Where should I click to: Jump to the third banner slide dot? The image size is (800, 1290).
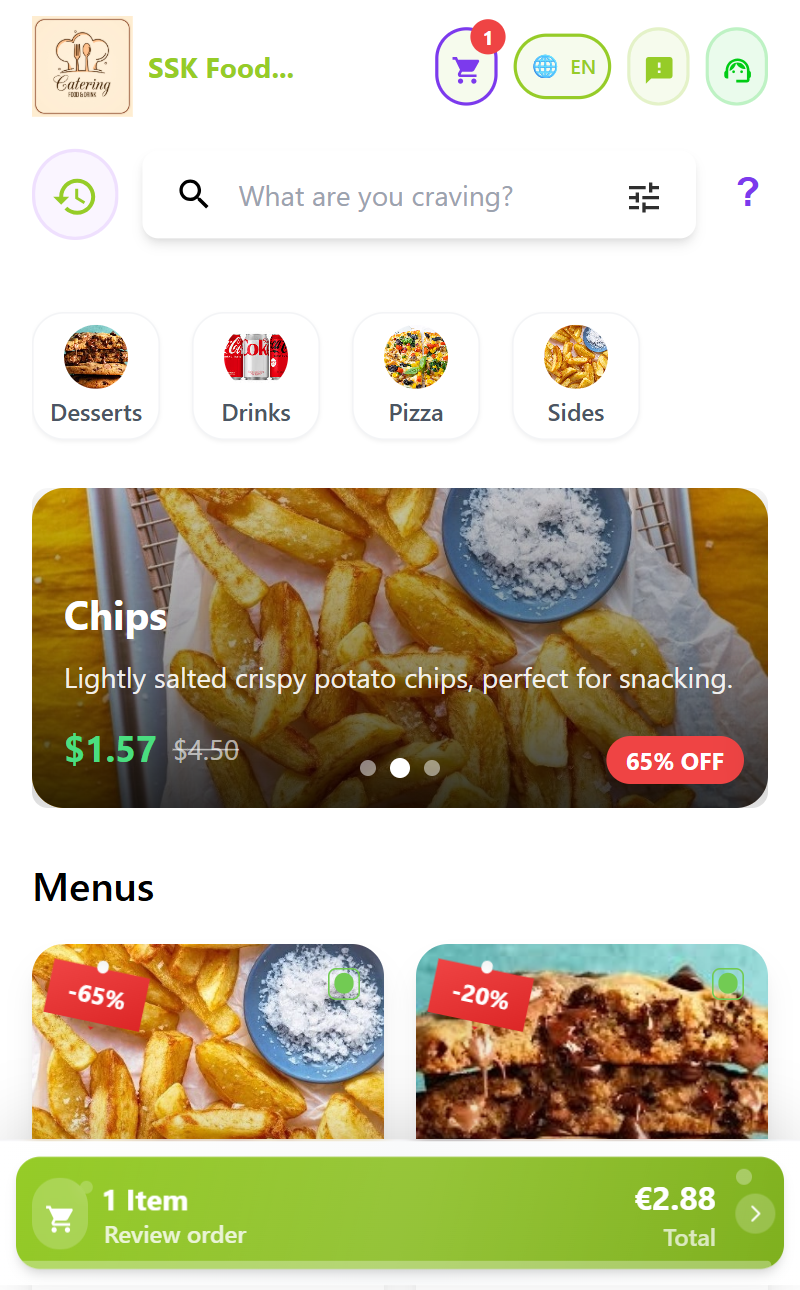pos(432,768)
